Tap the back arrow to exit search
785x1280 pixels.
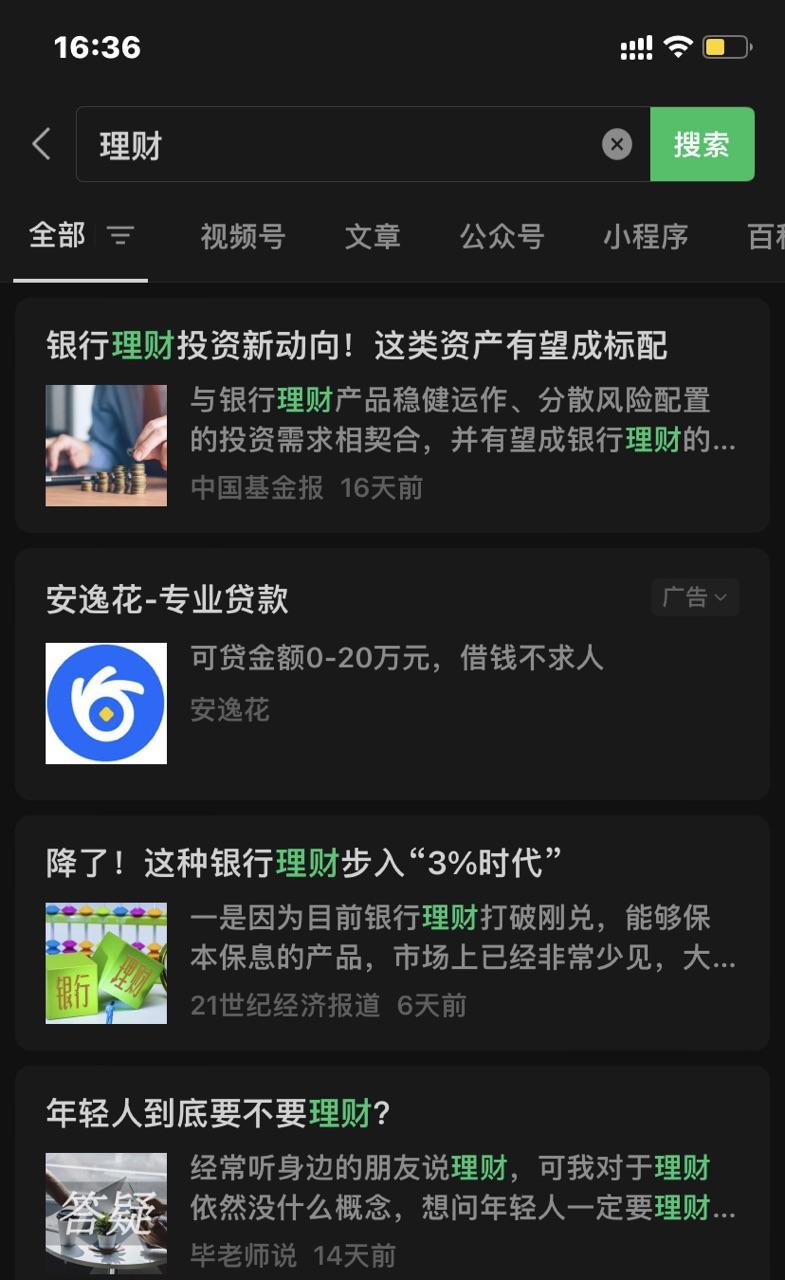pos(39,144)
